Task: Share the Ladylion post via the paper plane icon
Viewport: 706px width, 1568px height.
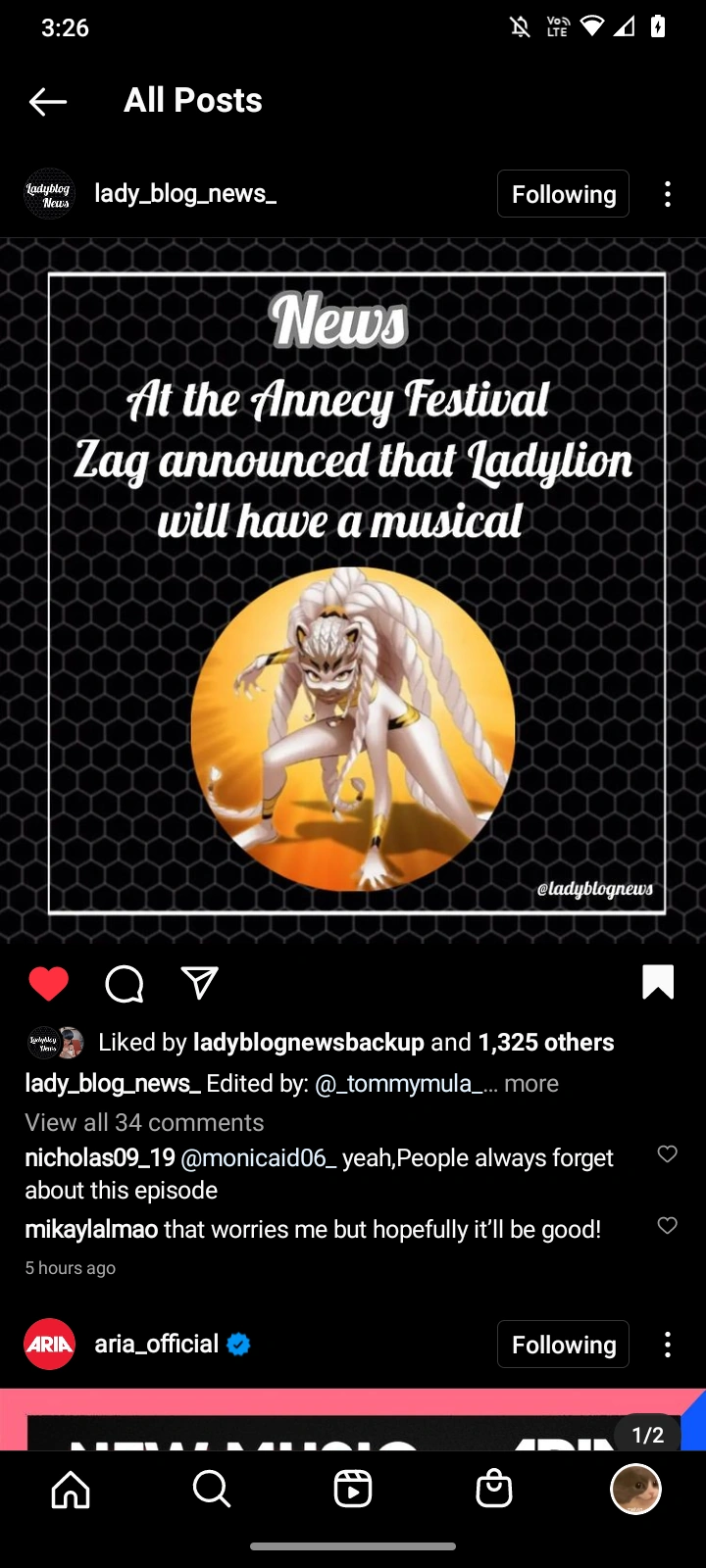Action: [199, 984]
